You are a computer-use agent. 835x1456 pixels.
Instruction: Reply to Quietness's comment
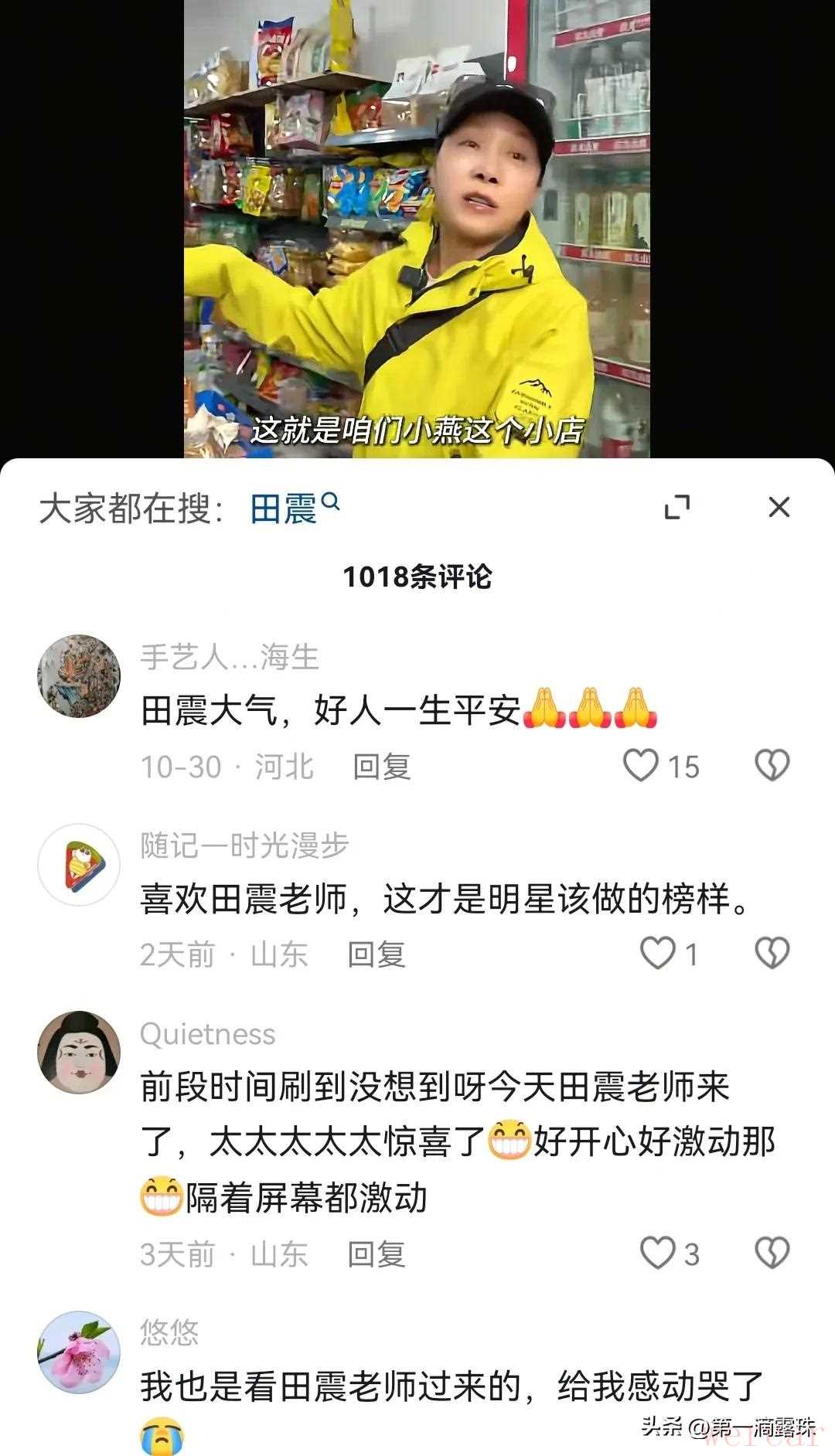pos(377,1254)
